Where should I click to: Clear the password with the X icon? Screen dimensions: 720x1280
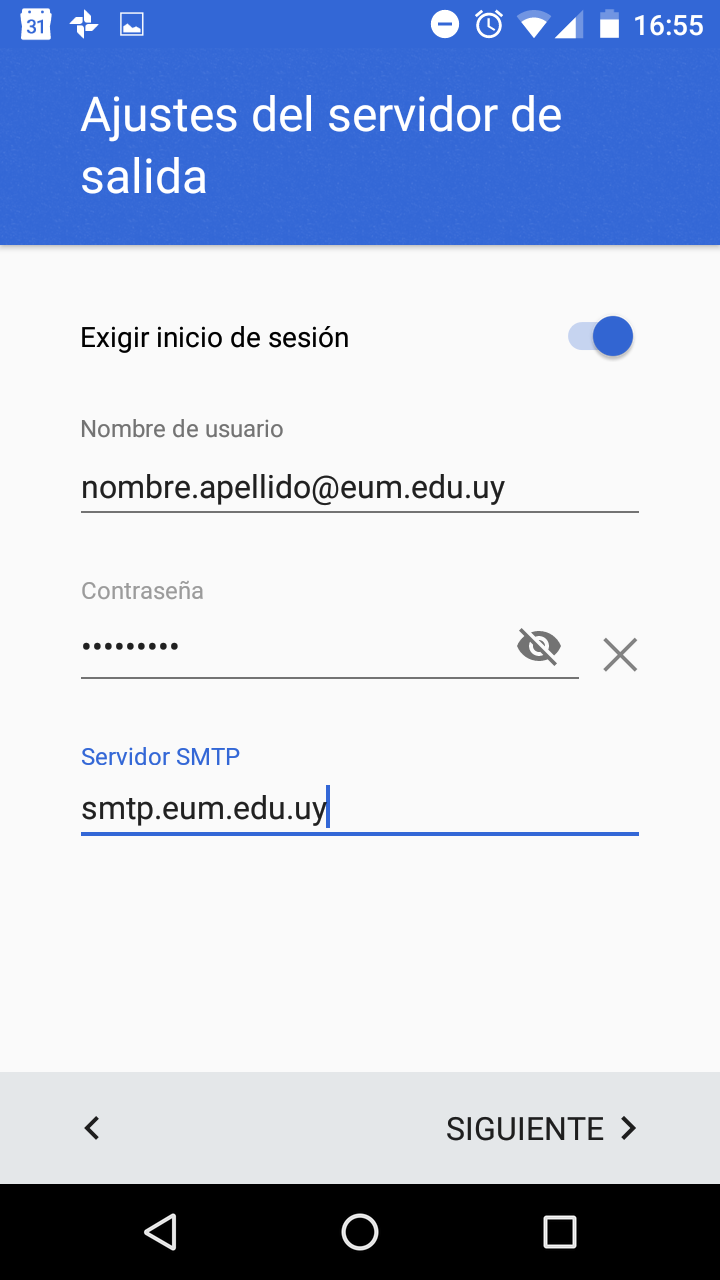(620, 655)
